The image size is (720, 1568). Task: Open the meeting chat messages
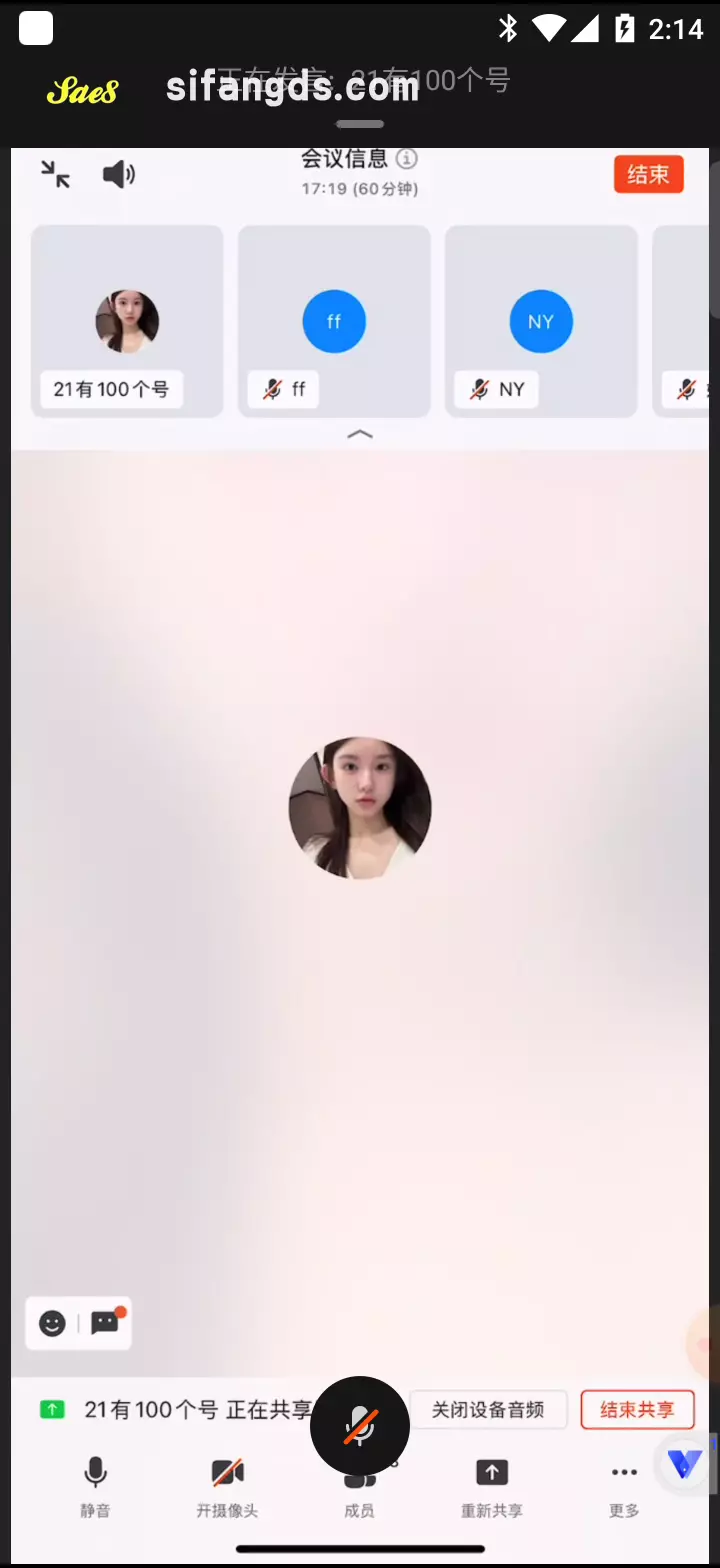tap(105, 1323)
